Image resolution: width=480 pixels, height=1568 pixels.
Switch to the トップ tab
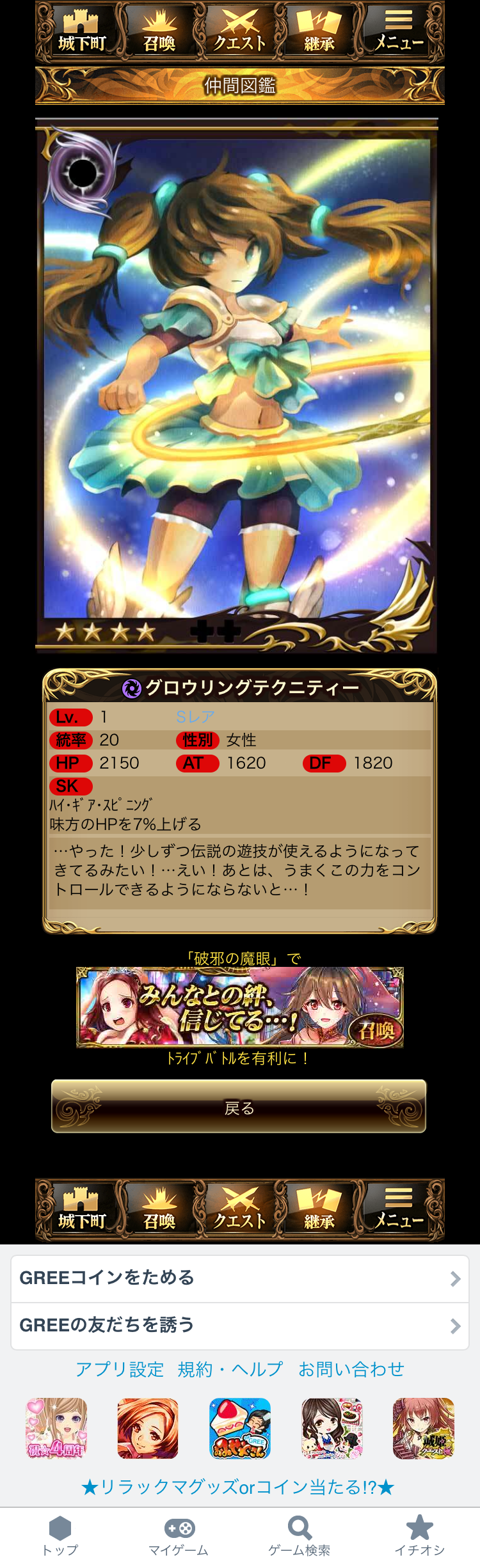pos(60,1536)
